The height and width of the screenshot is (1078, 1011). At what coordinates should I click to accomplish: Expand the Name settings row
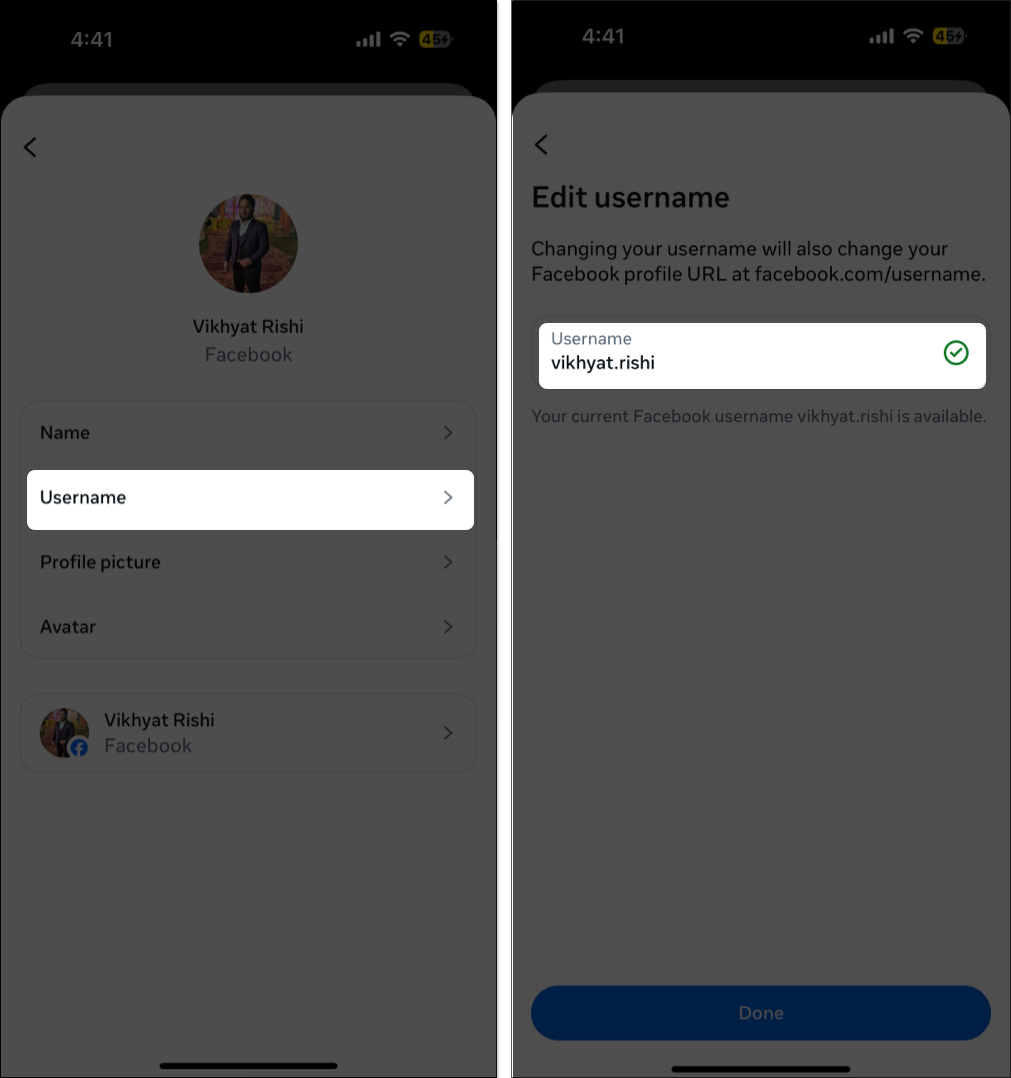pos(448,432)
